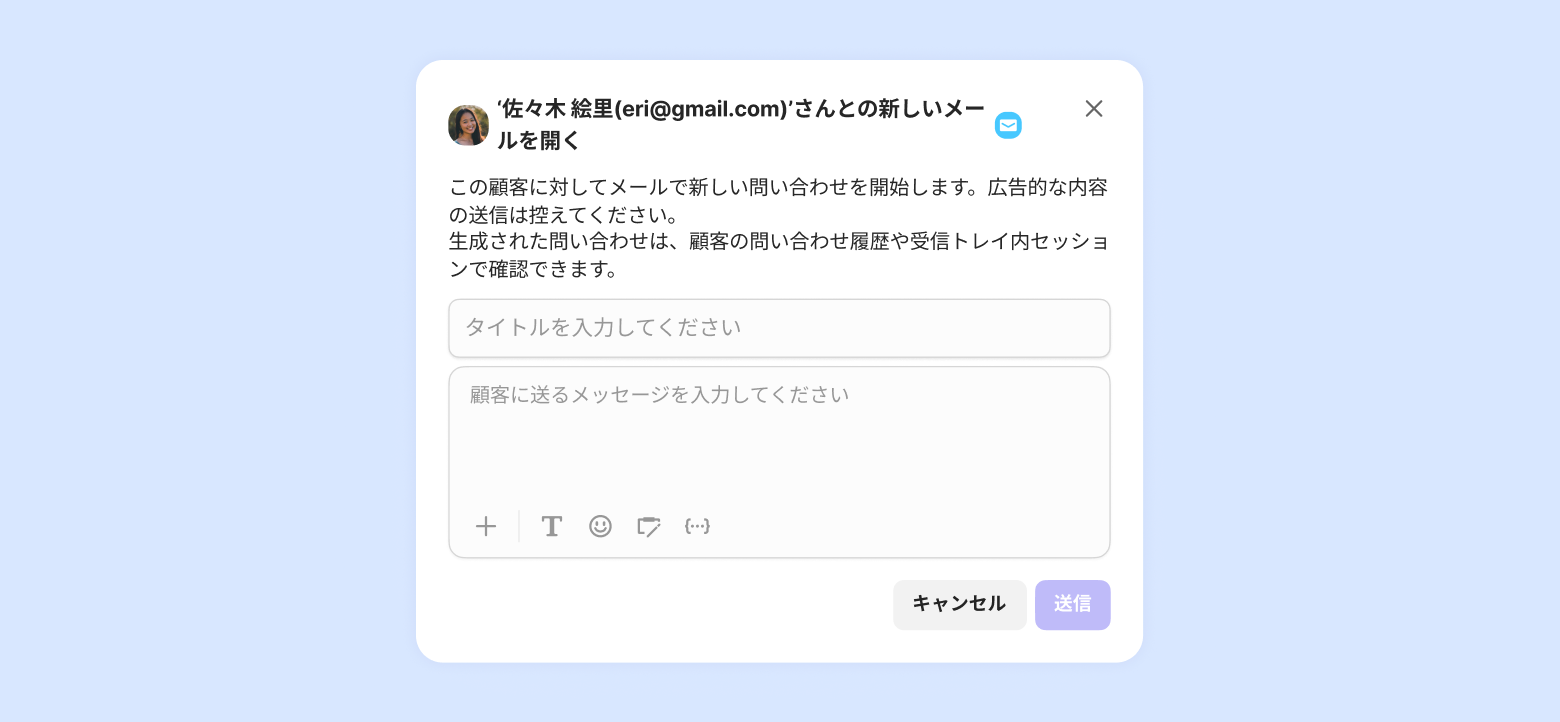Viewport: 1560px width, 722px height.
Task: Focus the title input field
Action: coord(779,328)
